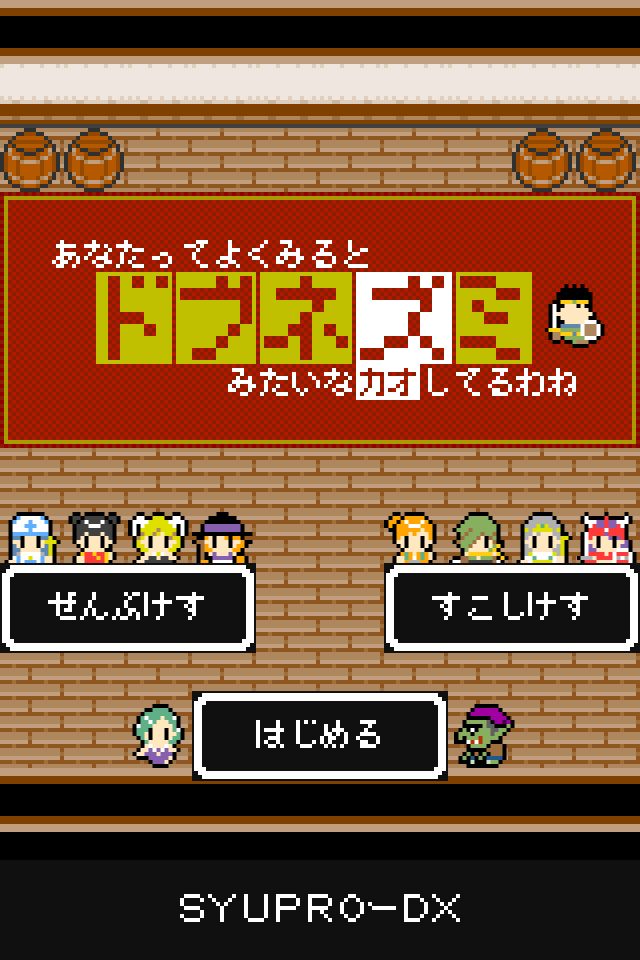Tap the すこしけす (erase a little) button
The width and height of the screenshot is (640, 960).
511,607
